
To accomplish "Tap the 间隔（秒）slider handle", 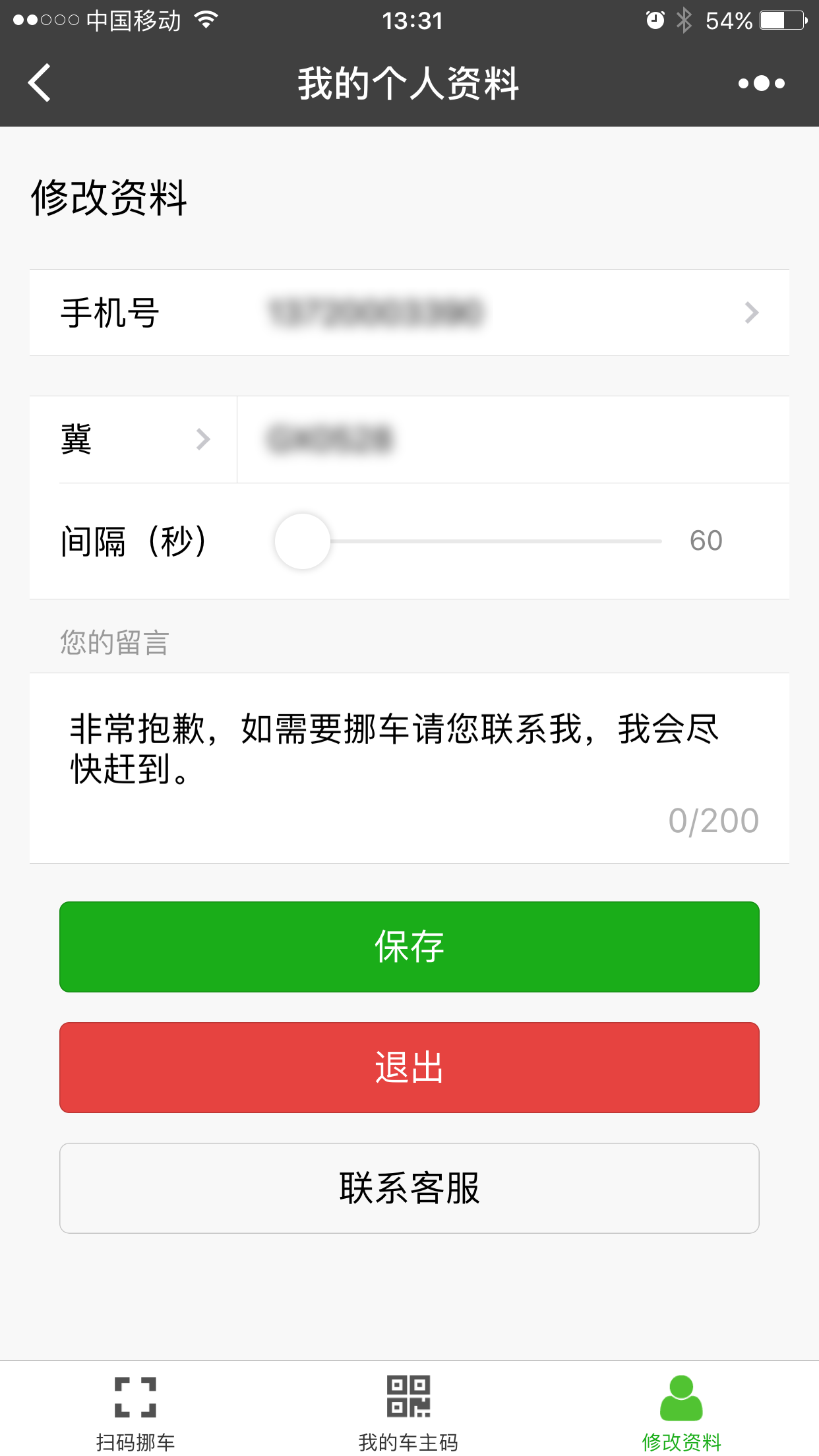I will [303, 541].
